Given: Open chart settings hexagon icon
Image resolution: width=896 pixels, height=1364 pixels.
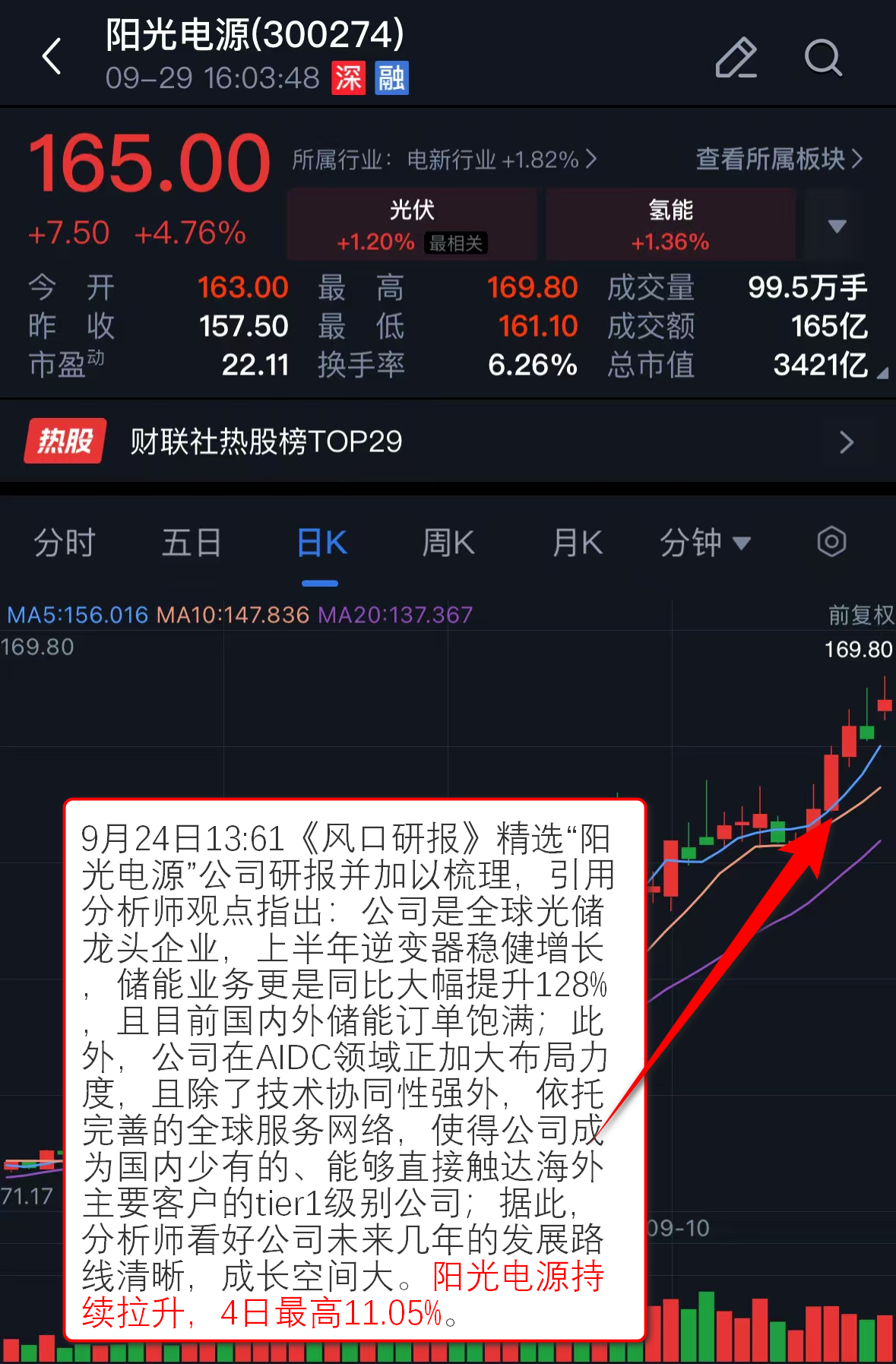Looking at the screenshot, I should [x=831, y=543].
